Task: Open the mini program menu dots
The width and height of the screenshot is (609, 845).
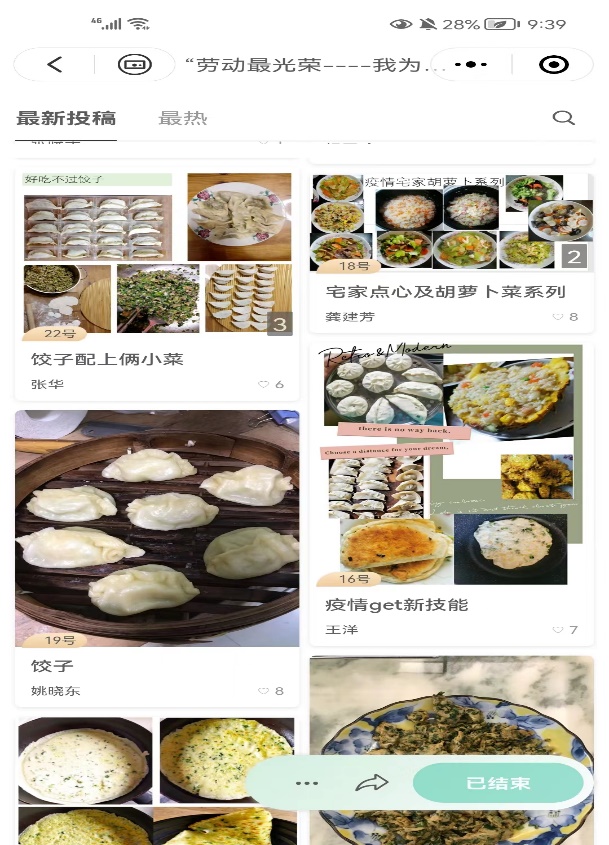Action: point(470,65)
